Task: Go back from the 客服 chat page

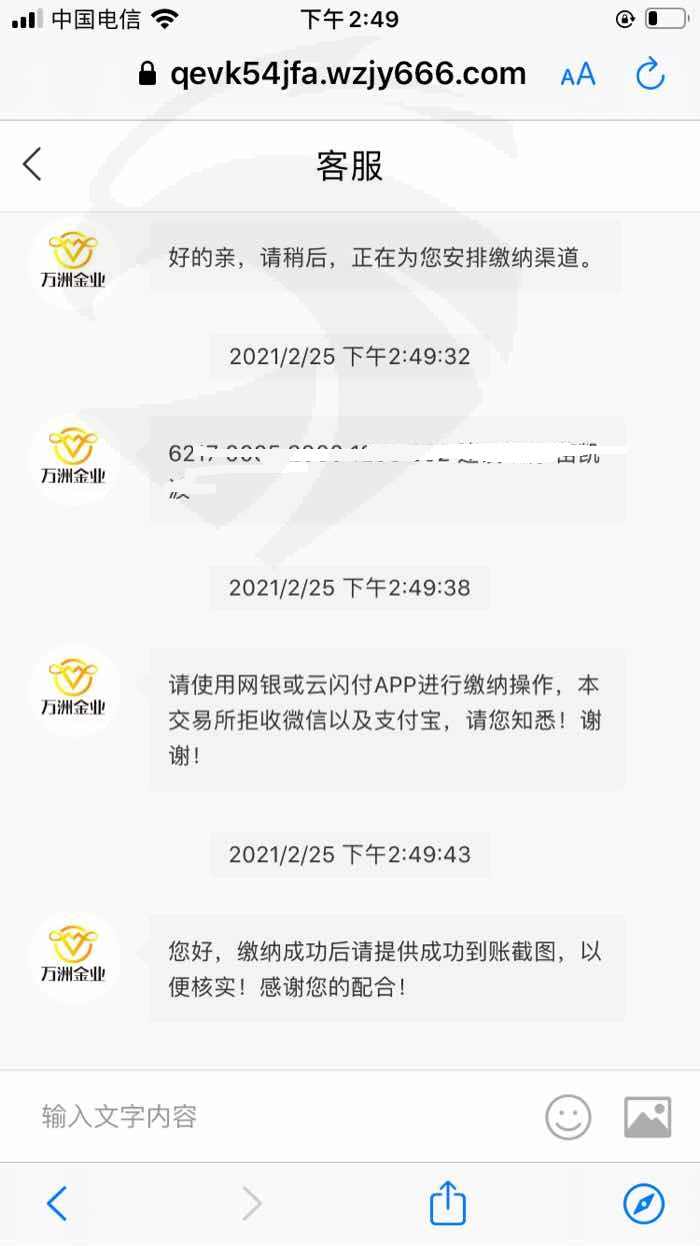Action: pos(33,164)
